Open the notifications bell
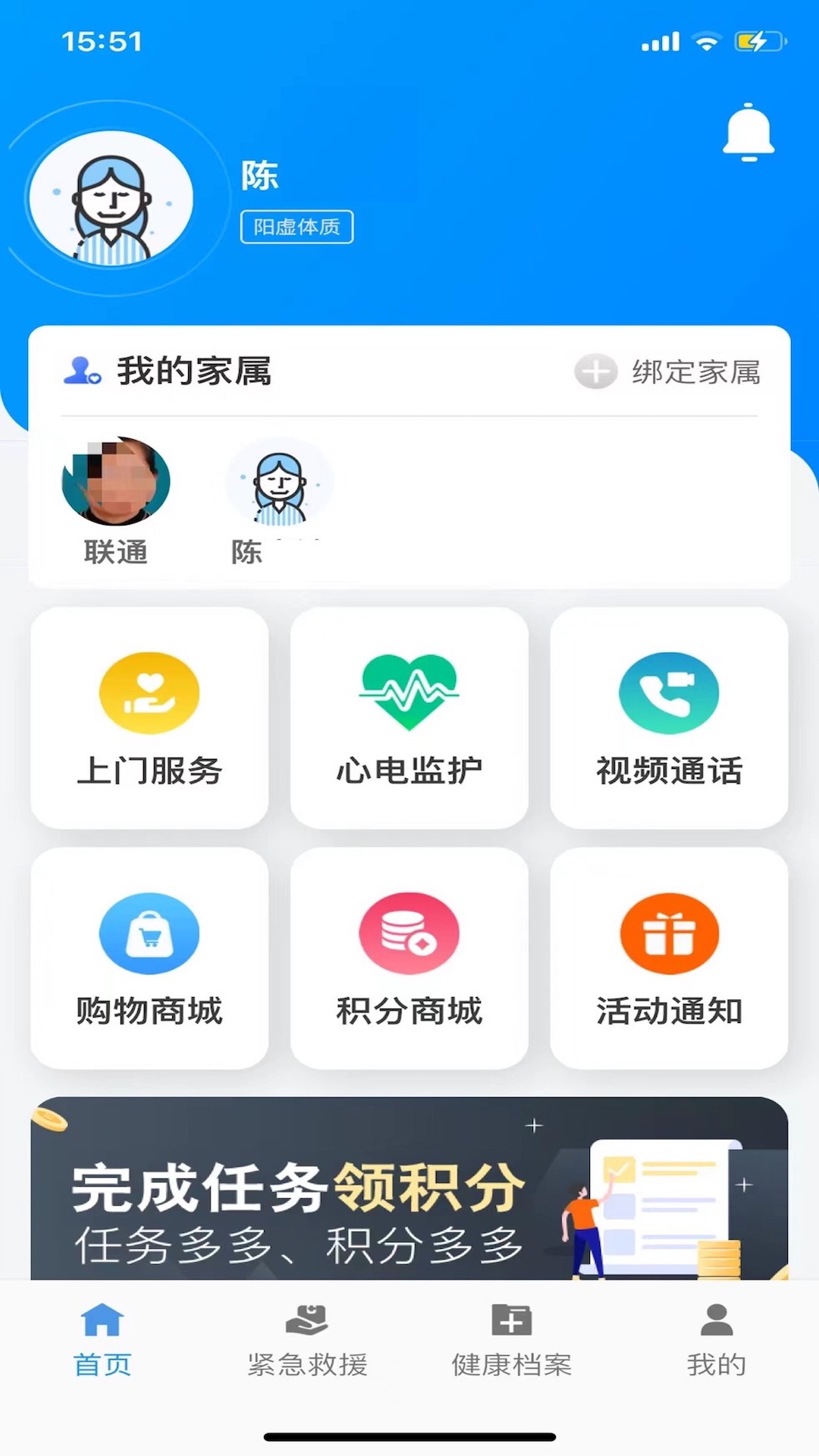 click(x=748, y=133)
